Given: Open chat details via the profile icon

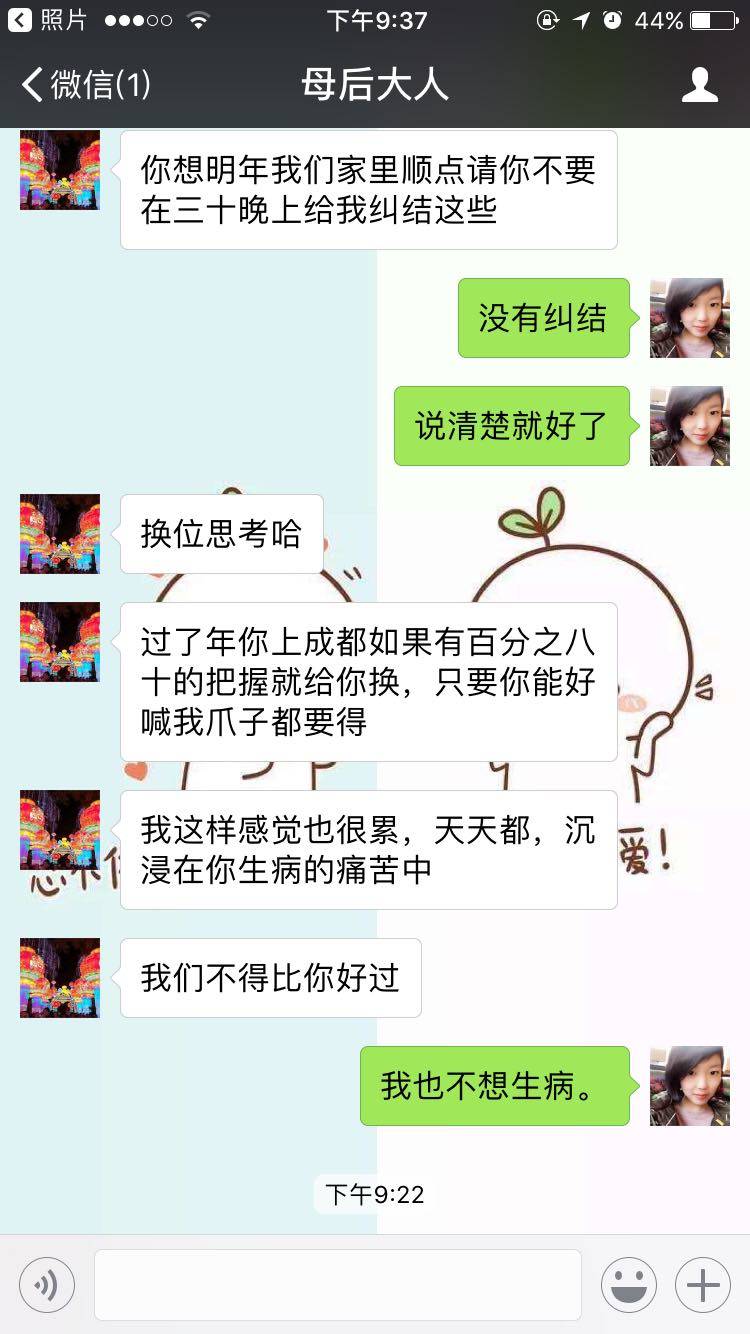Looking at the screenshot, I should click(x=699, y=85).
